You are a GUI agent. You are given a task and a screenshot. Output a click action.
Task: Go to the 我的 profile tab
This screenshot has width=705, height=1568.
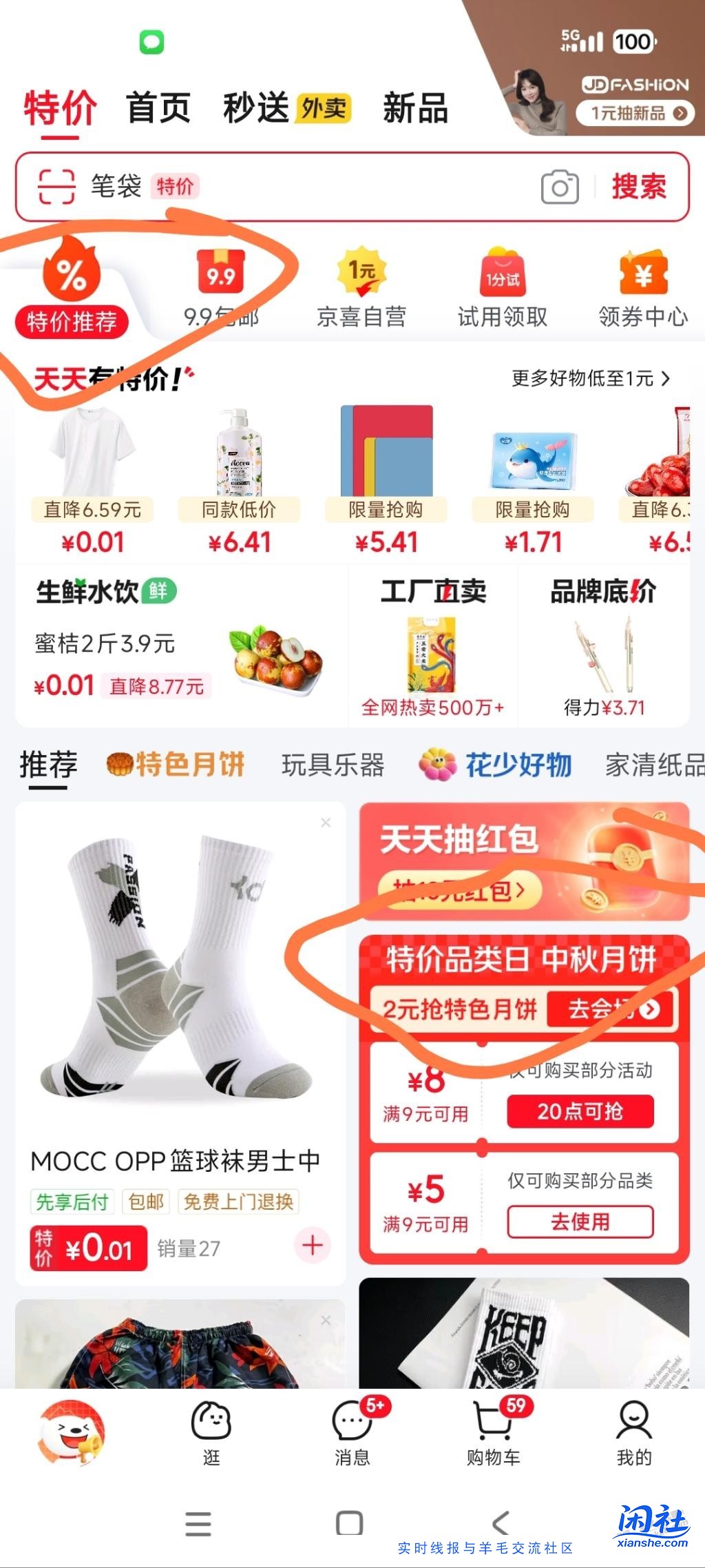[633, 1433]
